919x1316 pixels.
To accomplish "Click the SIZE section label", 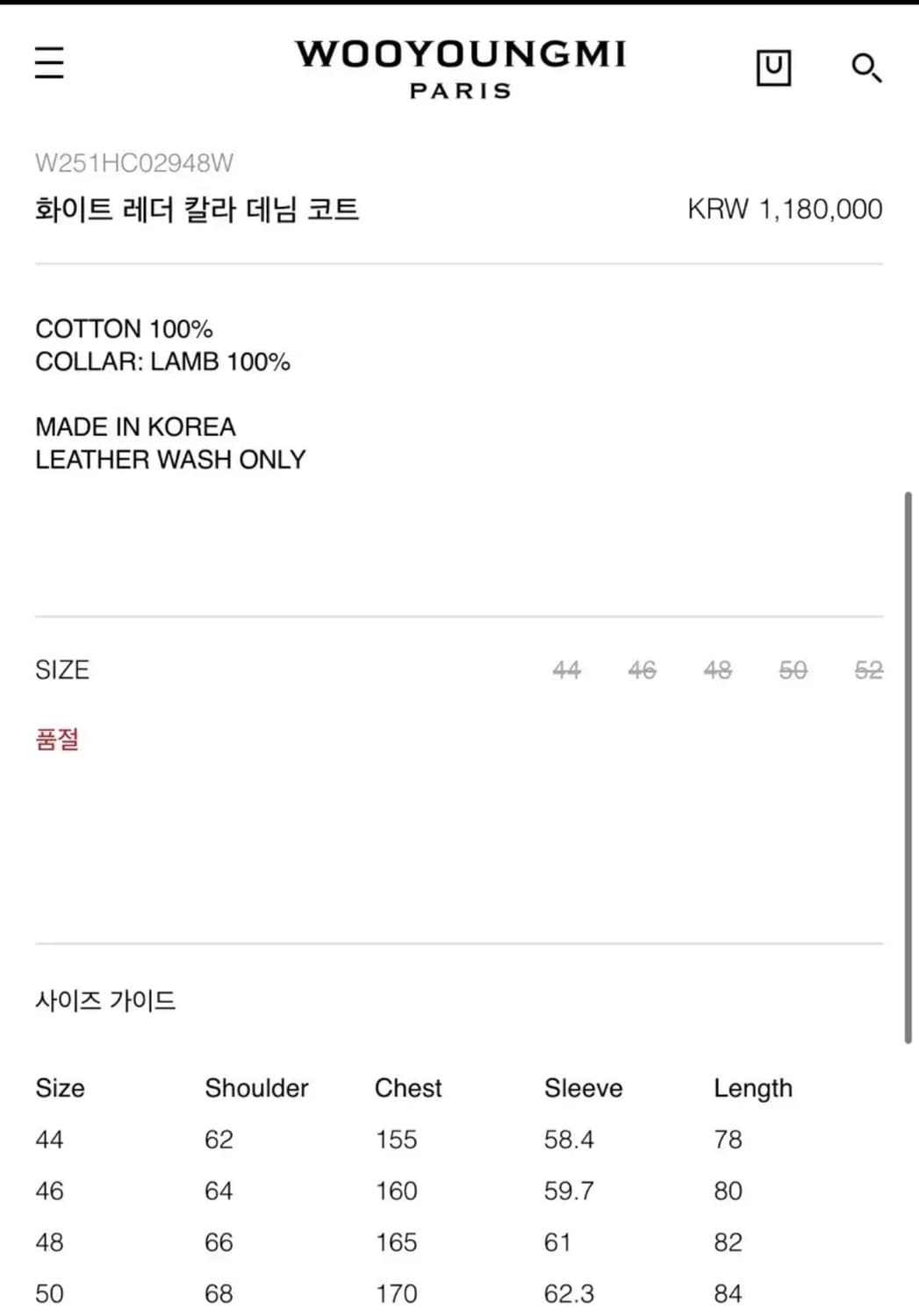I will tap(61, 669).
